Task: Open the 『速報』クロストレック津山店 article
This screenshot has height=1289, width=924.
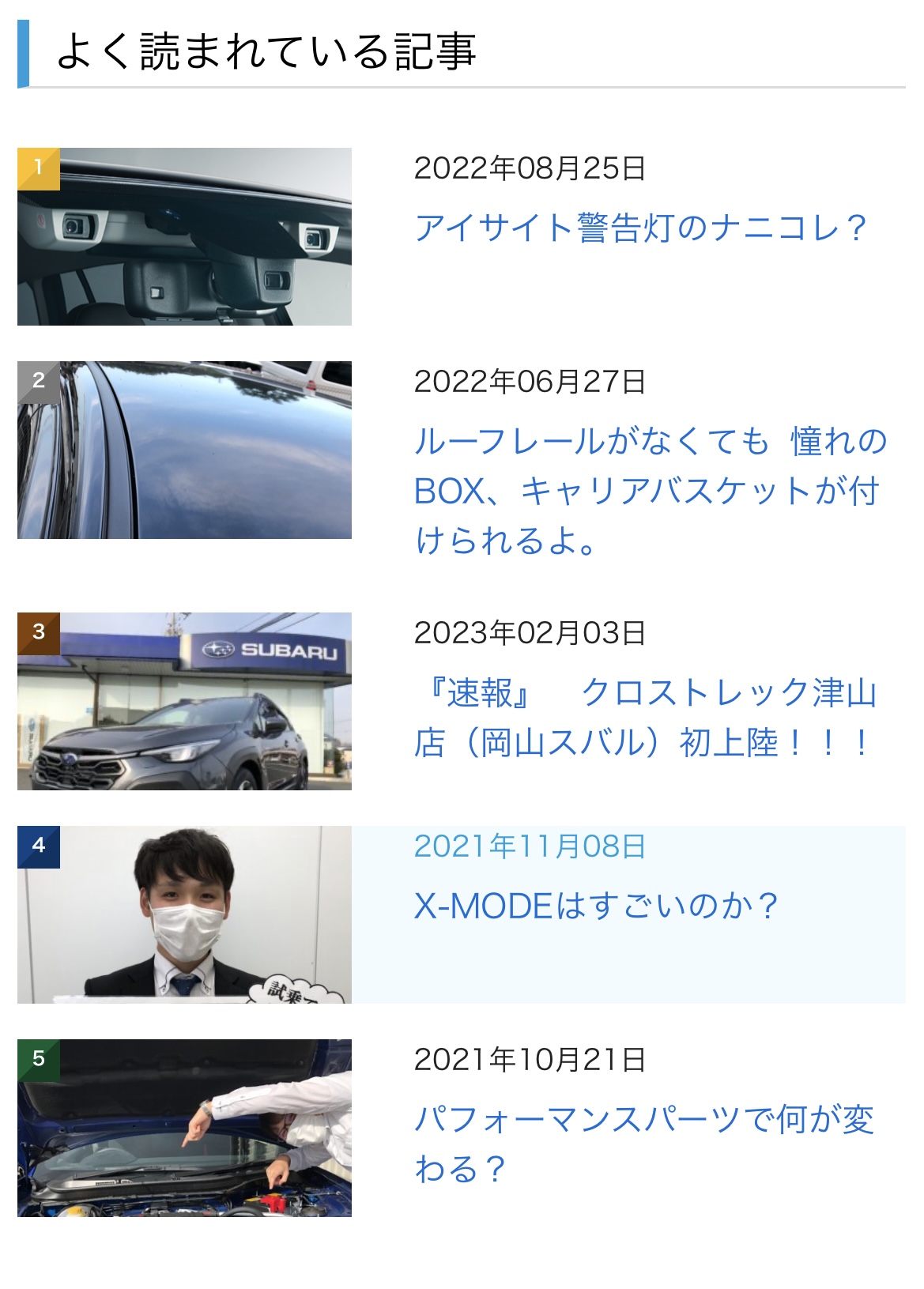Action: tap(644, 717)
